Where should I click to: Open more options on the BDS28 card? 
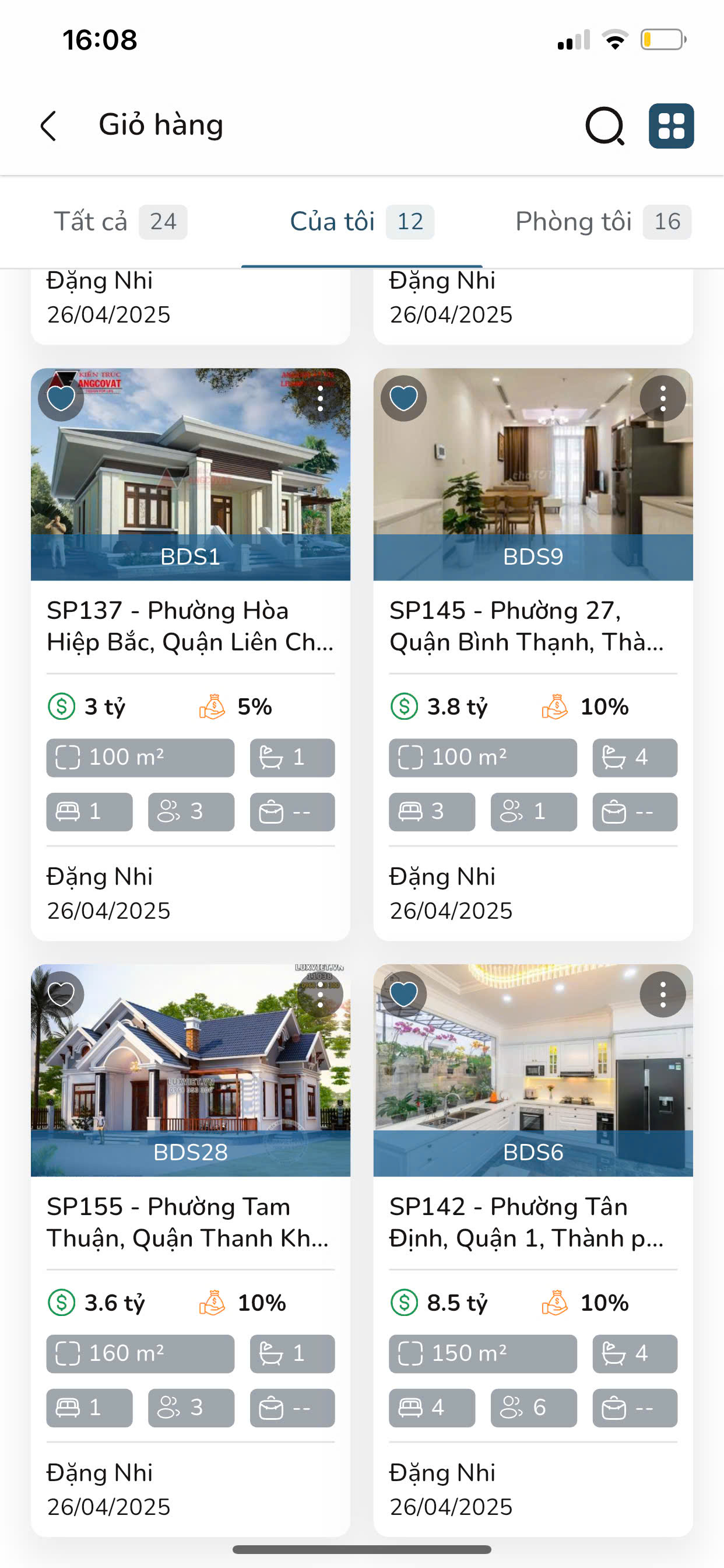click(320, 995)
